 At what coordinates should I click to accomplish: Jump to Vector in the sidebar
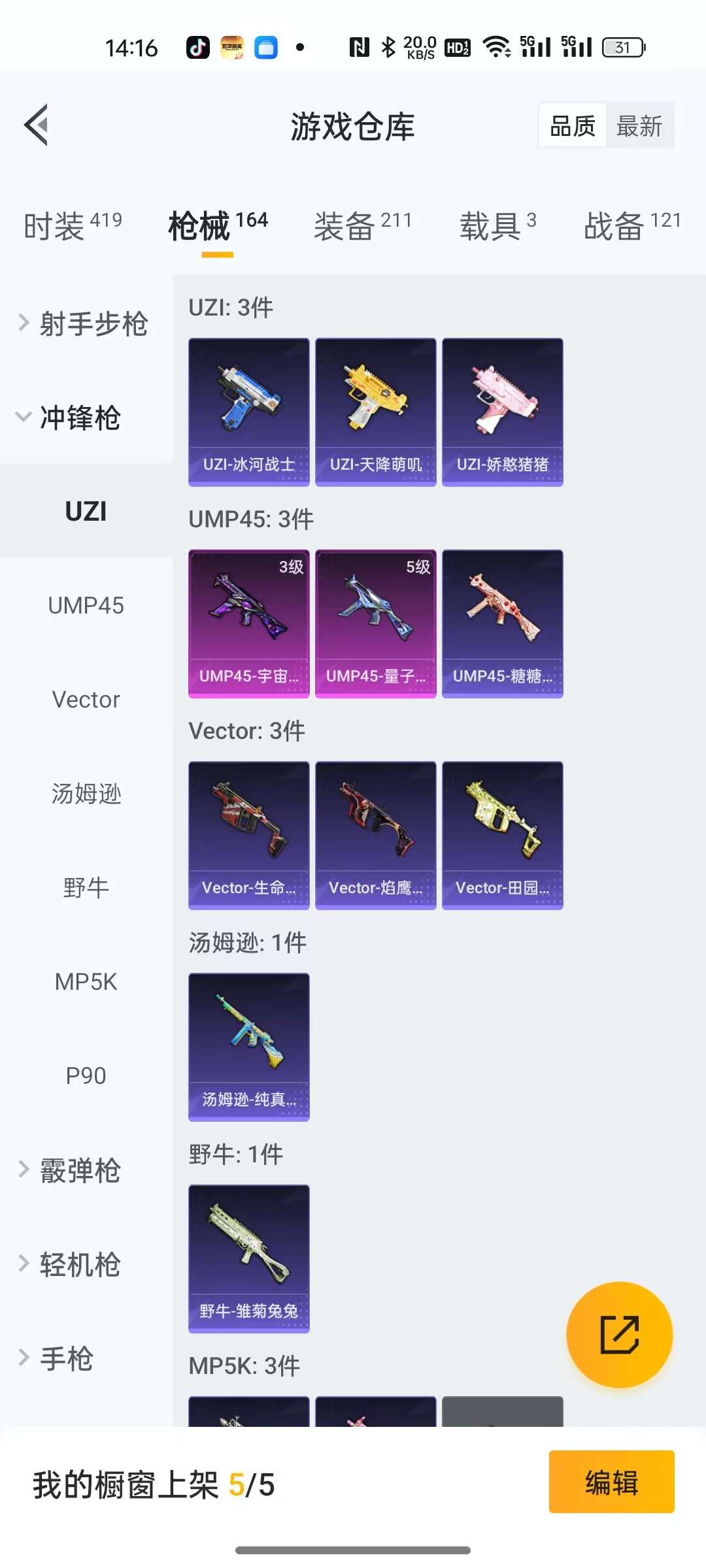click(86, 700)
